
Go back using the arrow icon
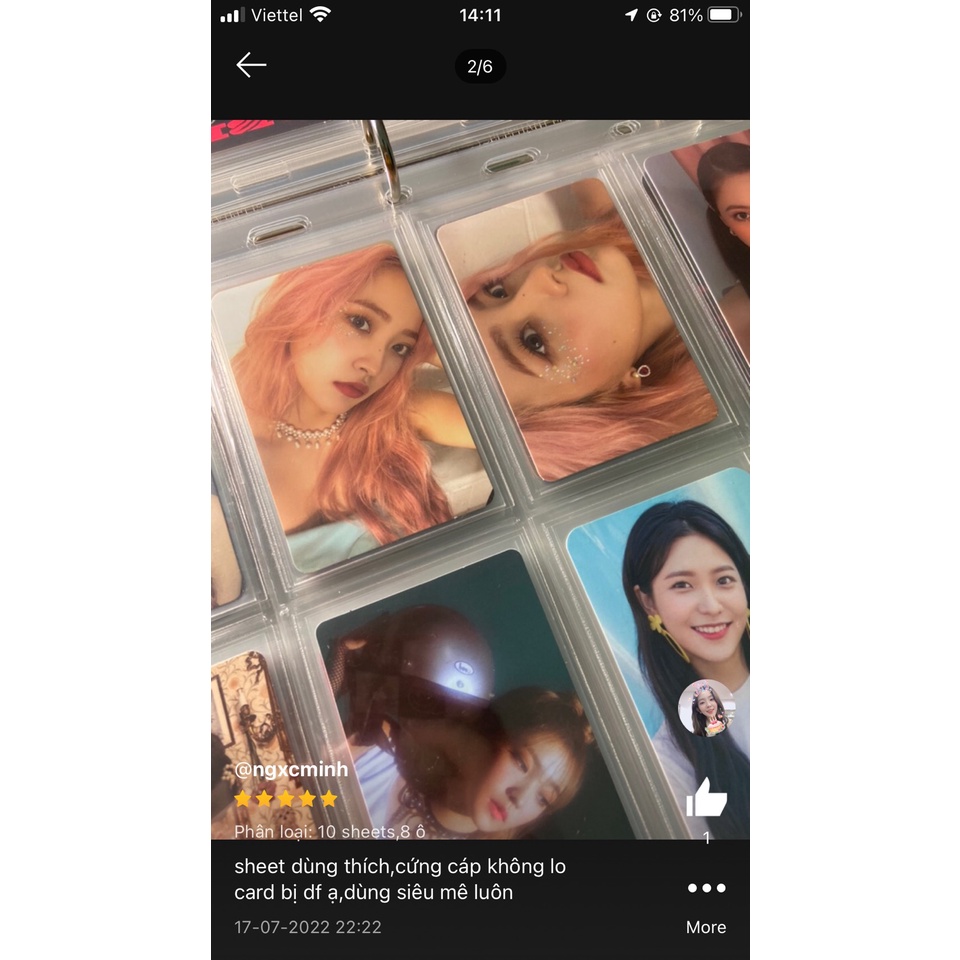tap(251, 66)
